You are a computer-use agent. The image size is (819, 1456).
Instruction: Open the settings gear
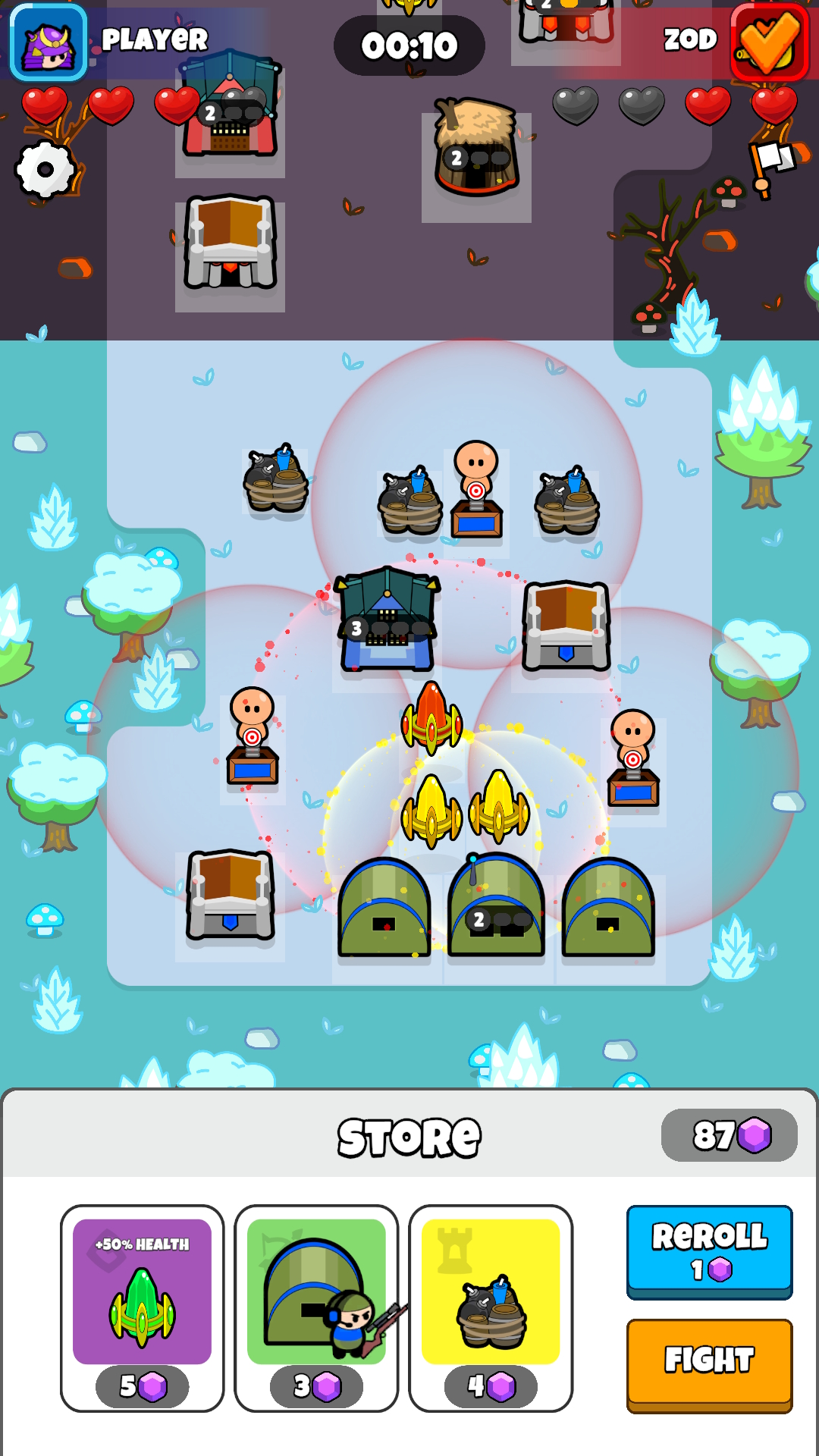pyautogui.click(x=45, y=169)
